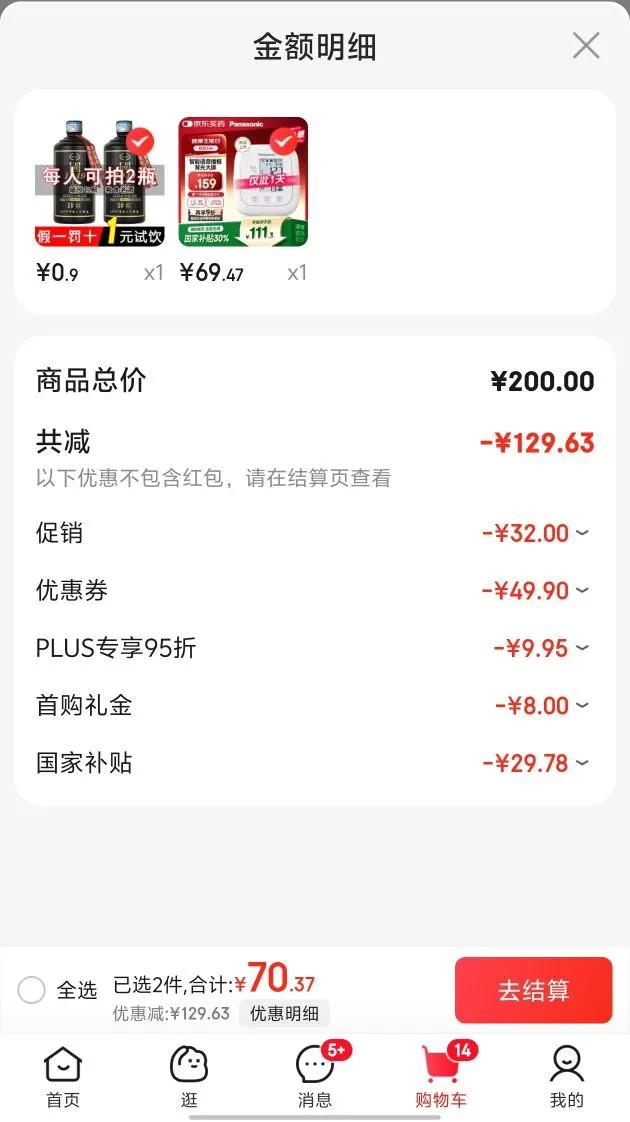630x1122 pixels.
Task: Open the ¥69.47 Panasonic product thumbnail
Action: coord(243,182)
